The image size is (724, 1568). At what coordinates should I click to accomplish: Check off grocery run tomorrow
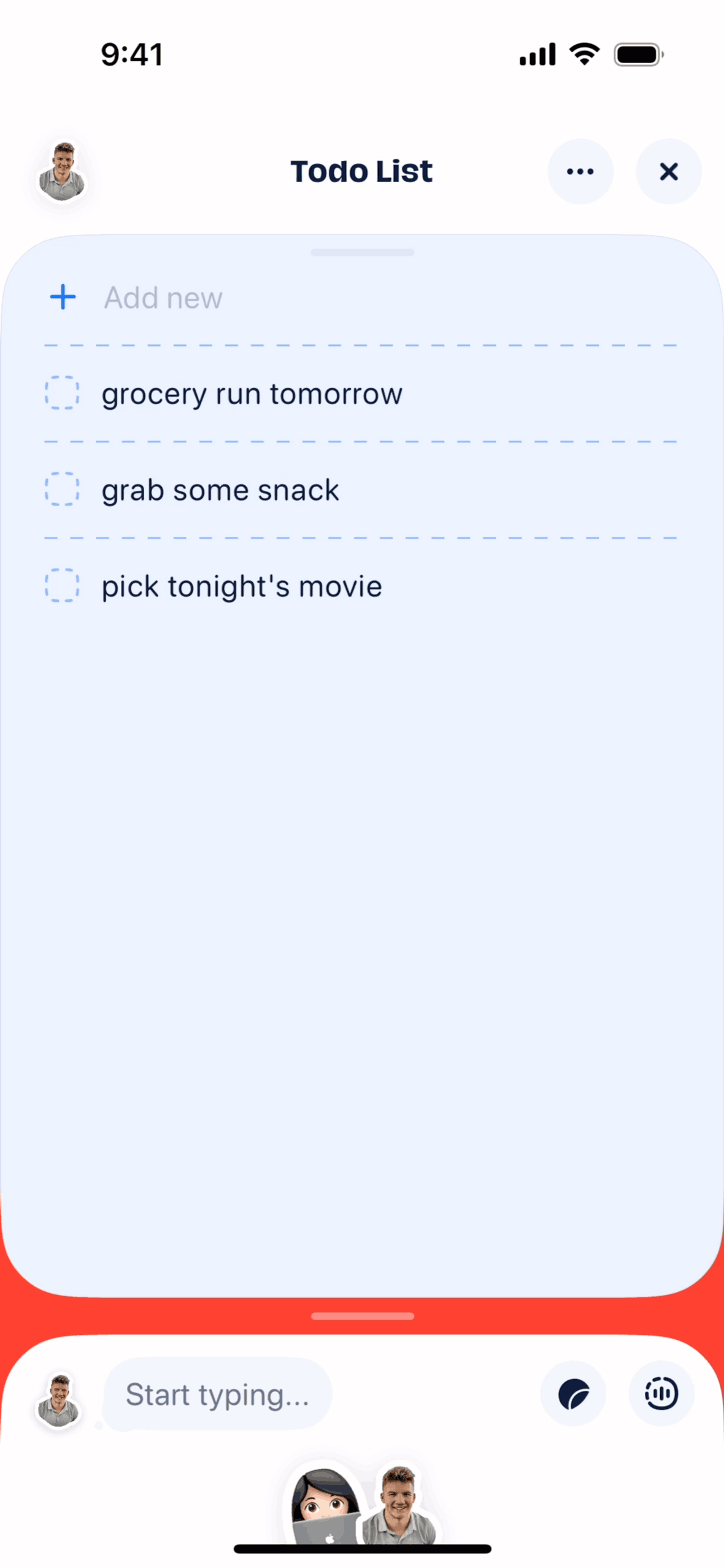tap(62, 393)
